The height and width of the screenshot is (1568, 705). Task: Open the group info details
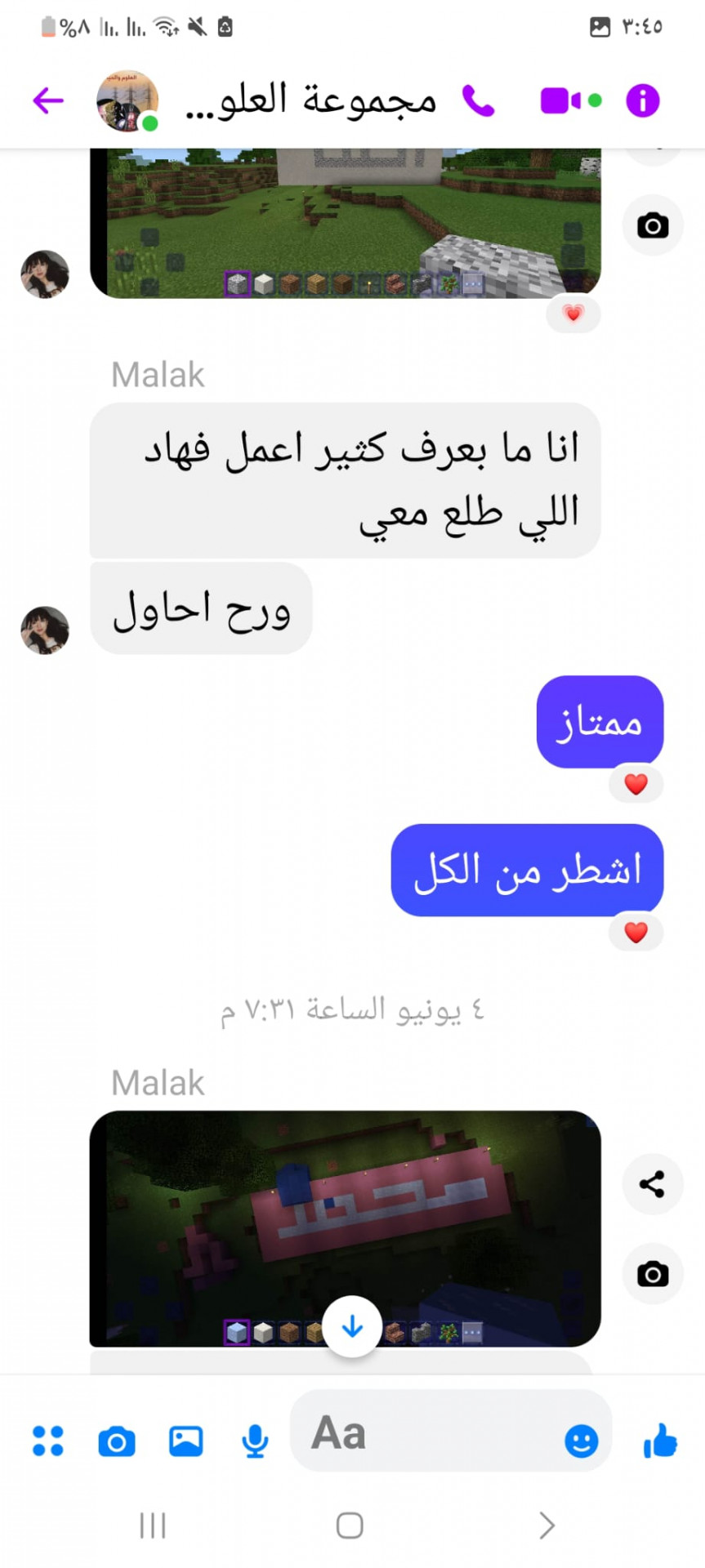coord(643,100)
